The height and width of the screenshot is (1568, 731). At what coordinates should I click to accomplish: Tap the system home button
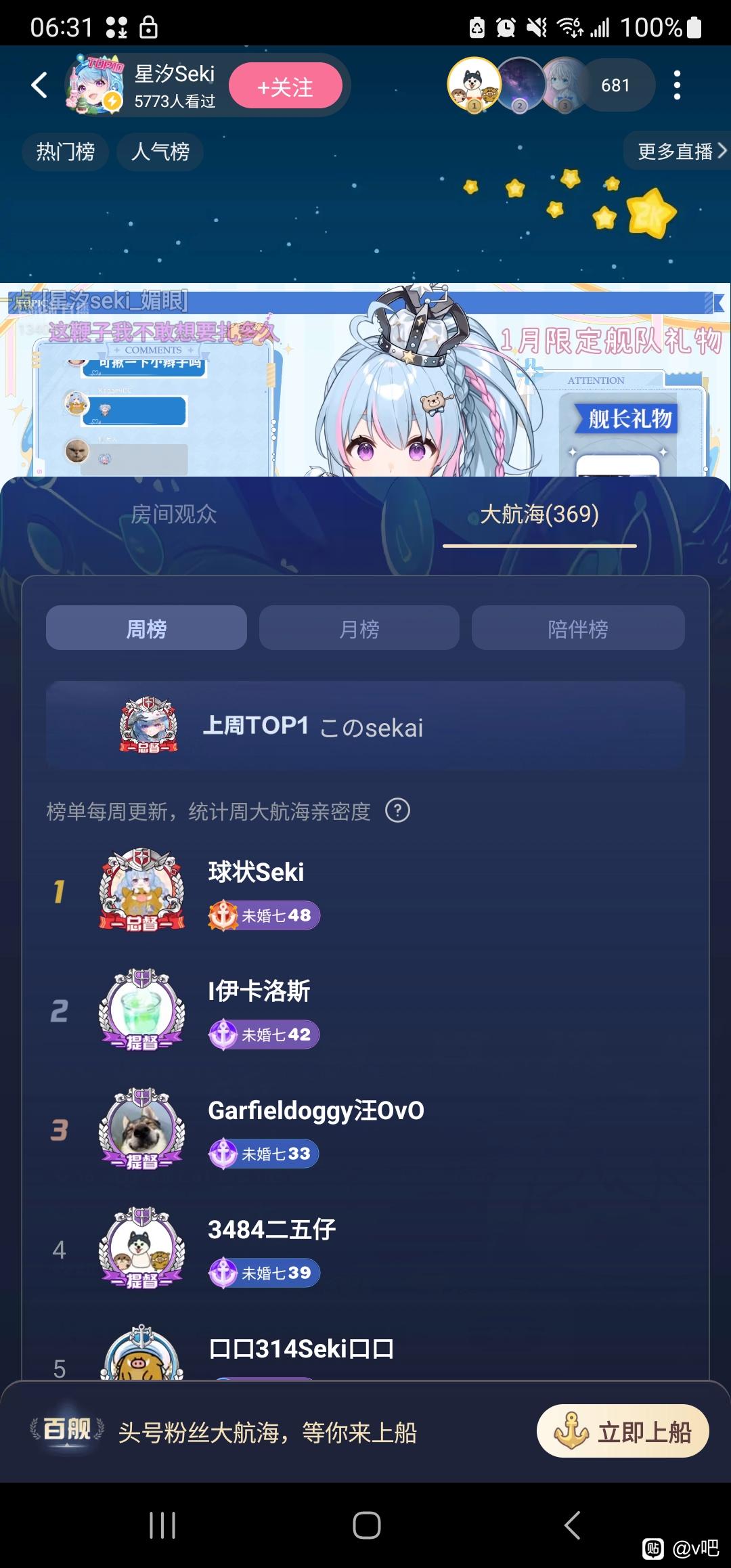coord(366,1525)
